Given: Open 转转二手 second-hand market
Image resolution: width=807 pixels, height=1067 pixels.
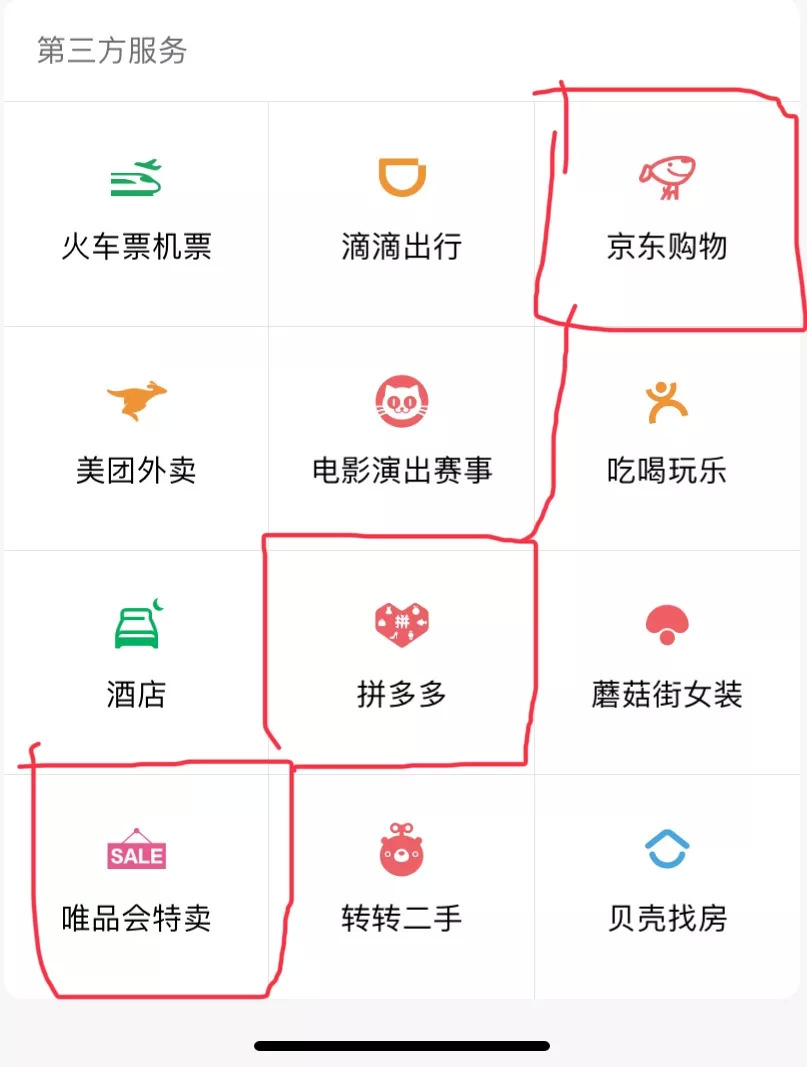Looking at the screenshot, I should (401, 884).
